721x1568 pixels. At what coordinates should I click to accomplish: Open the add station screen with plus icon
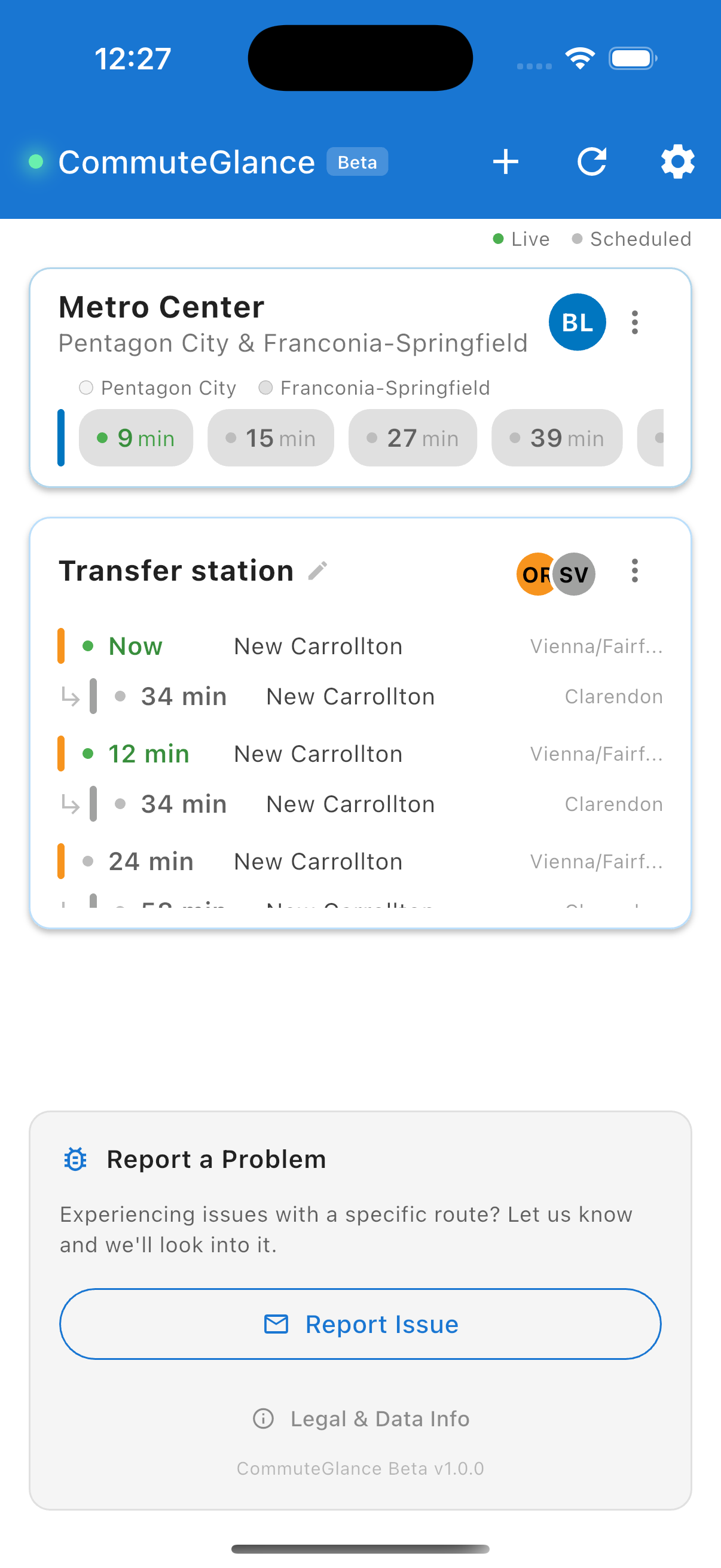506,161
